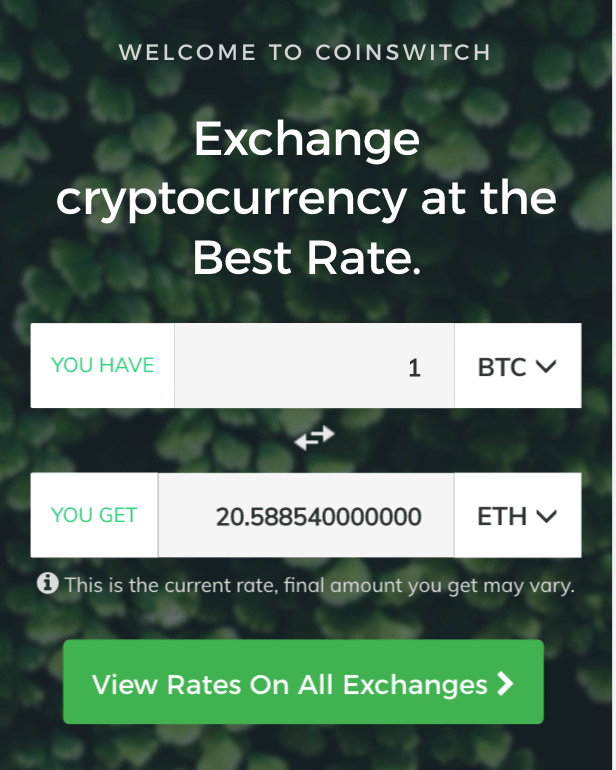Open the BTC currency dropdown

click(517, 366)
